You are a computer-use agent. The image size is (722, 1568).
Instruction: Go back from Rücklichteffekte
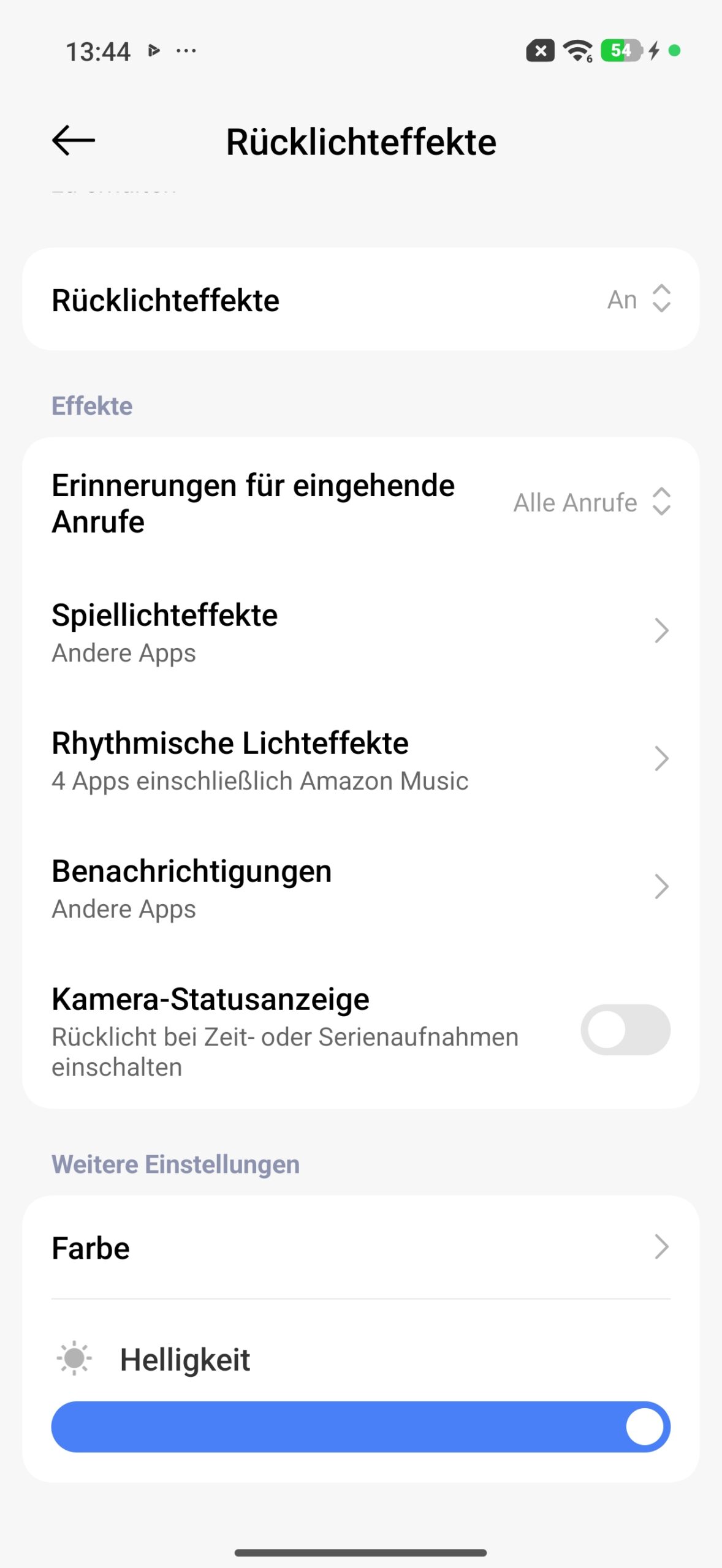(74, 141)
